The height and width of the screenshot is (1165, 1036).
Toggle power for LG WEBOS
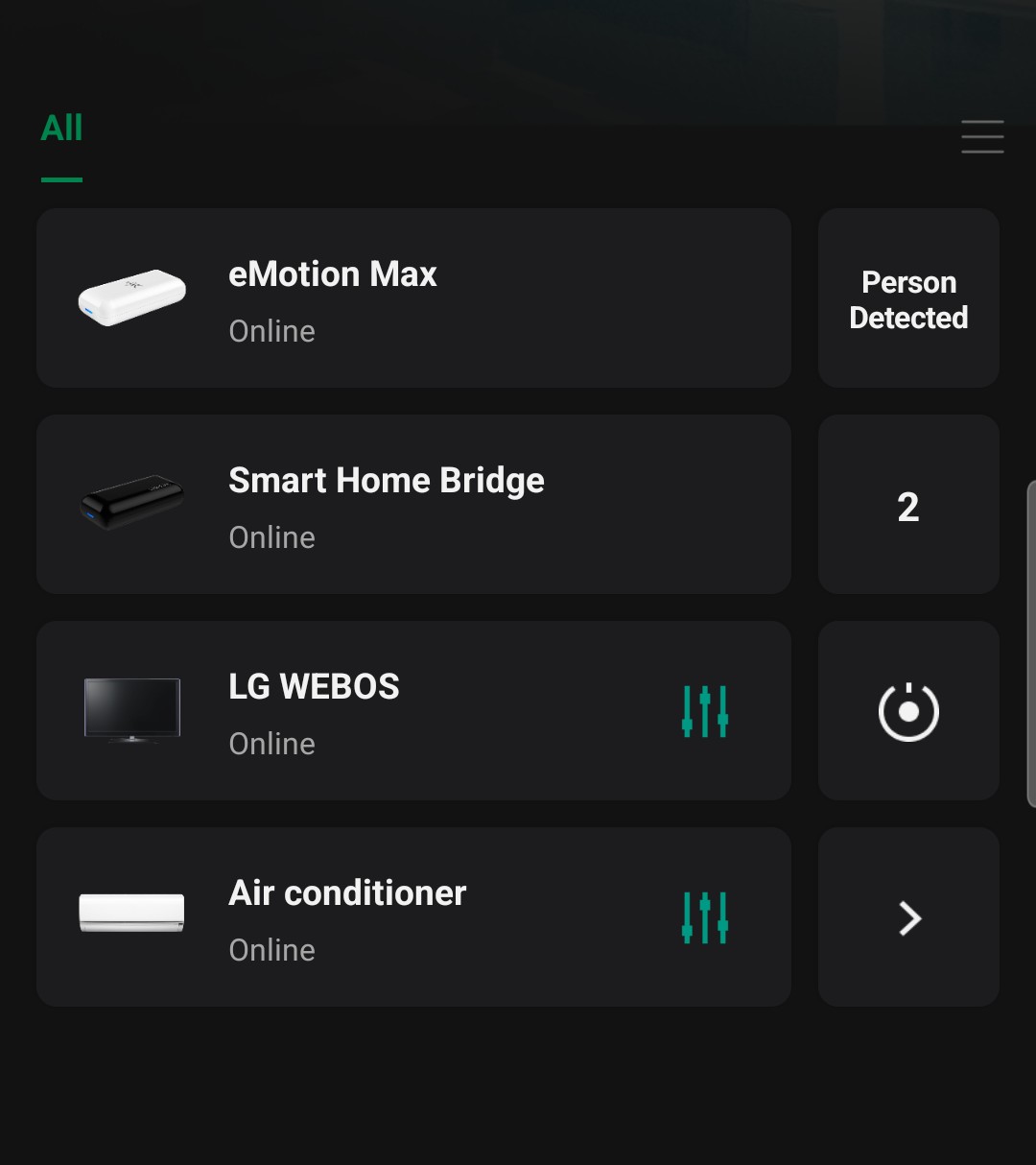(908, 711)
